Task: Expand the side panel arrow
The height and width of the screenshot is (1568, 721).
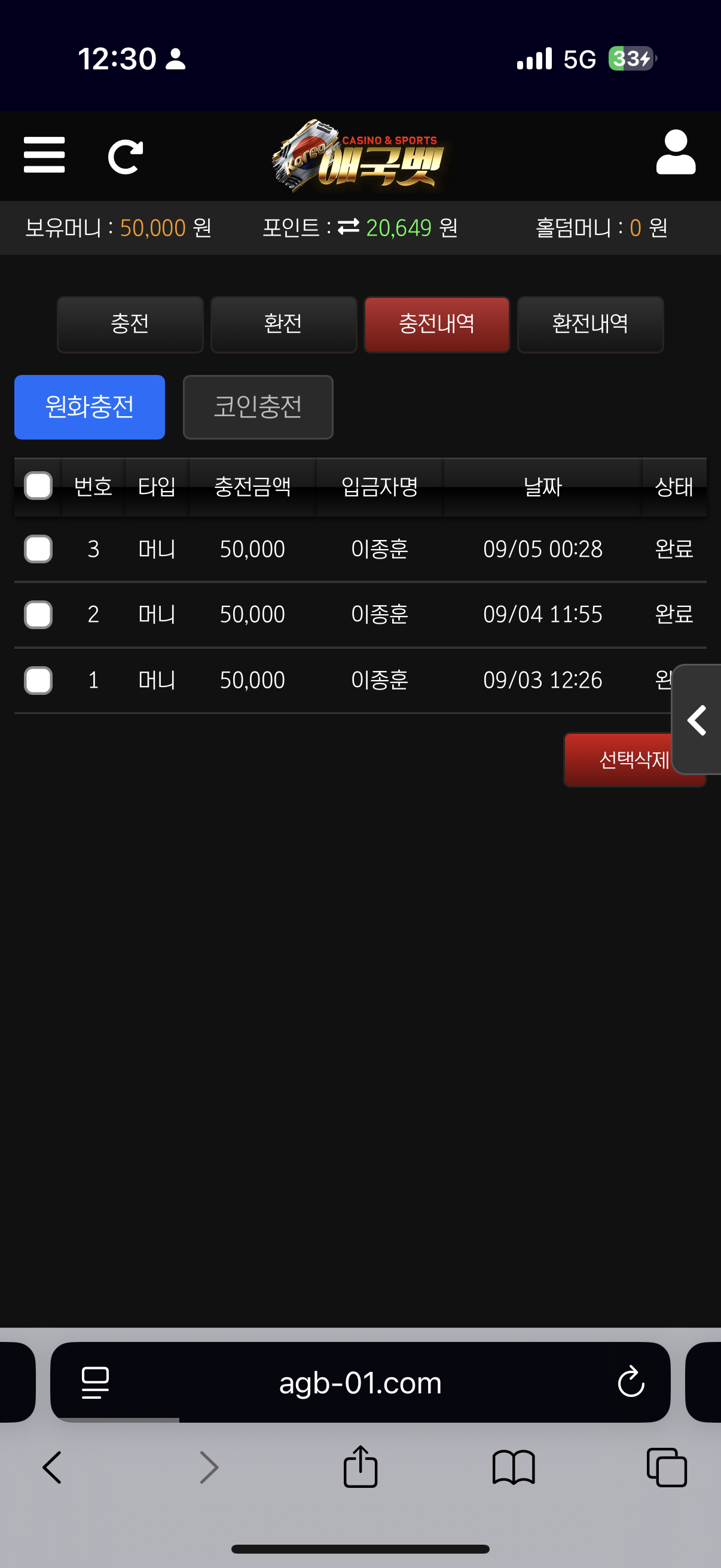Action: click(696, 720)
